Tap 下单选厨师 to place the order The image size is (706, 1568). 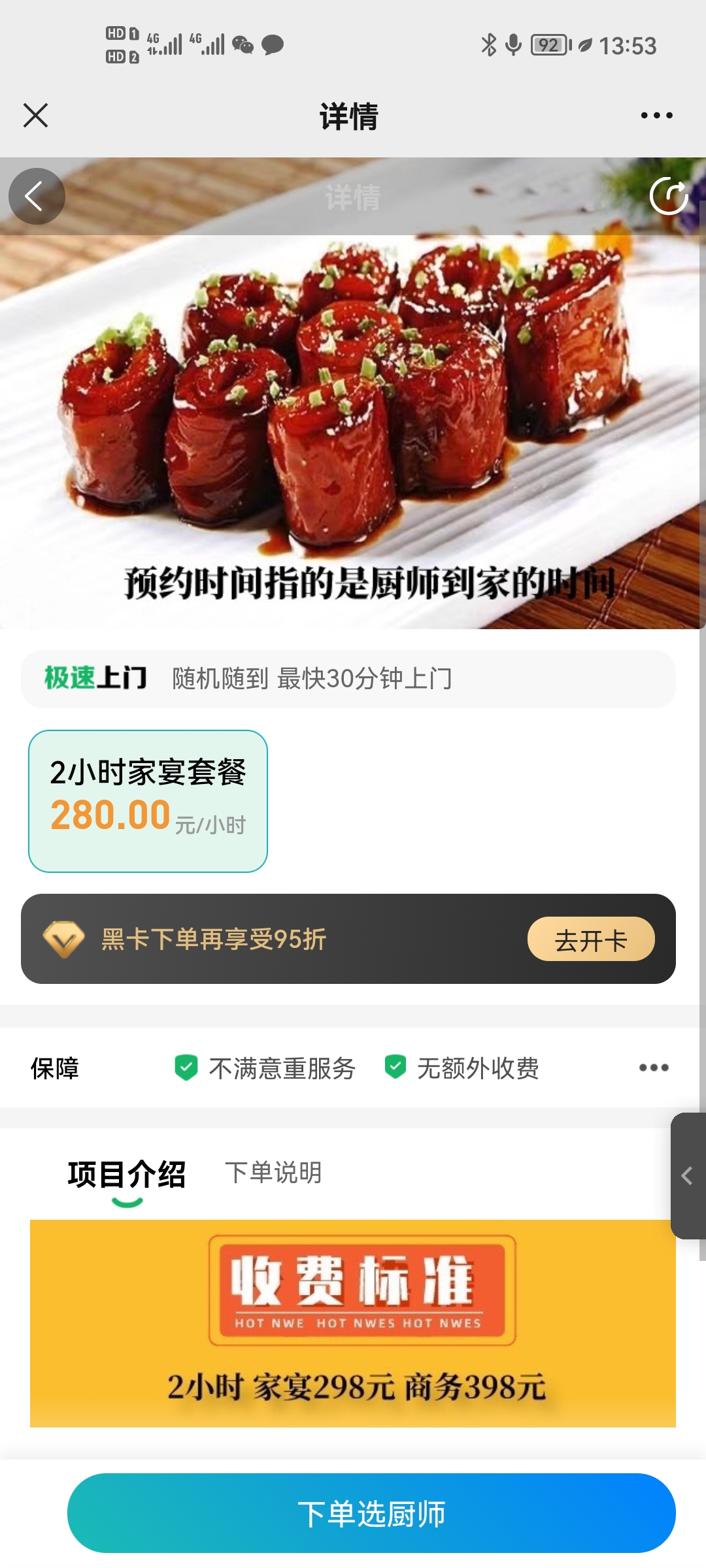click(x=371, y=1513)
